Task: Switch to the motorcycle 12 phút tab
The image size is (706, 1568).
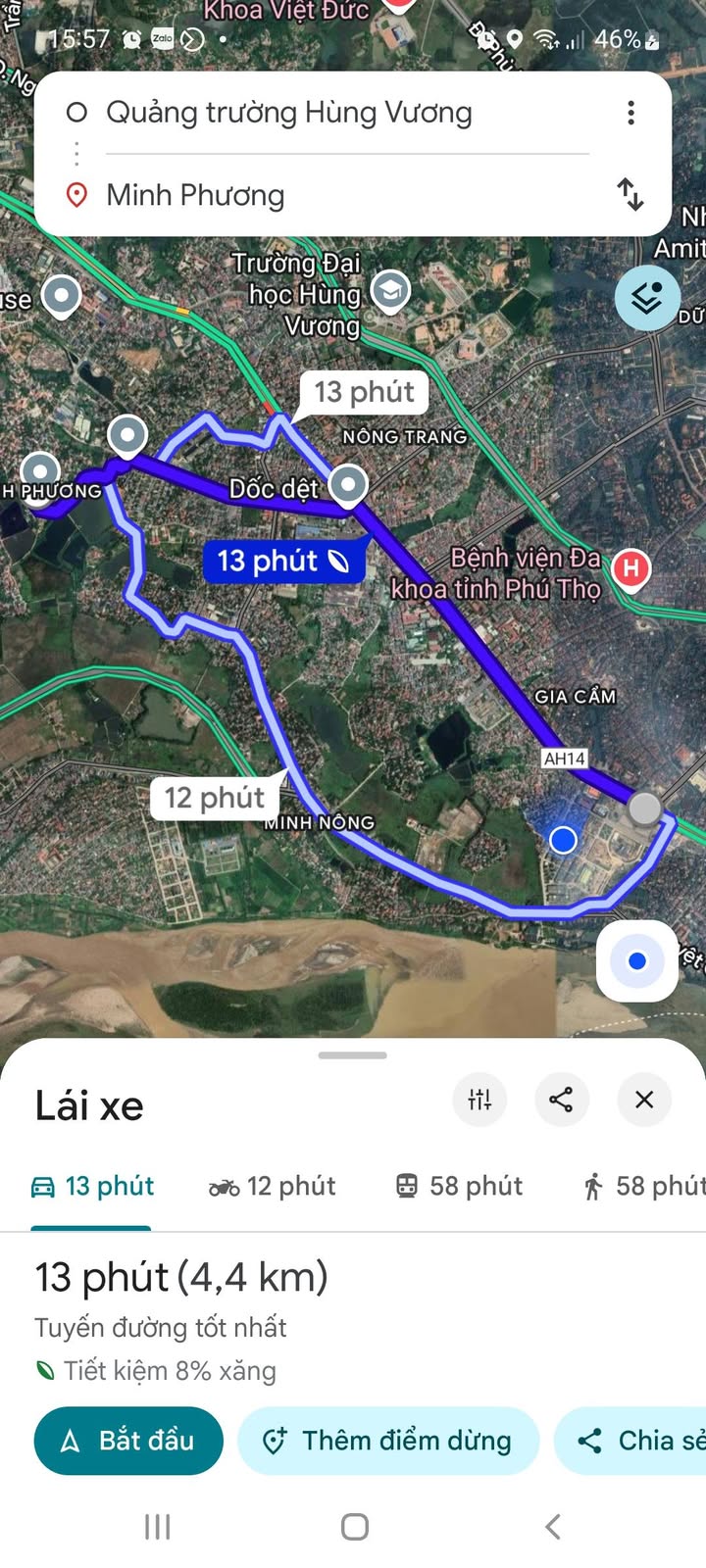Action: coord(272,1187)
